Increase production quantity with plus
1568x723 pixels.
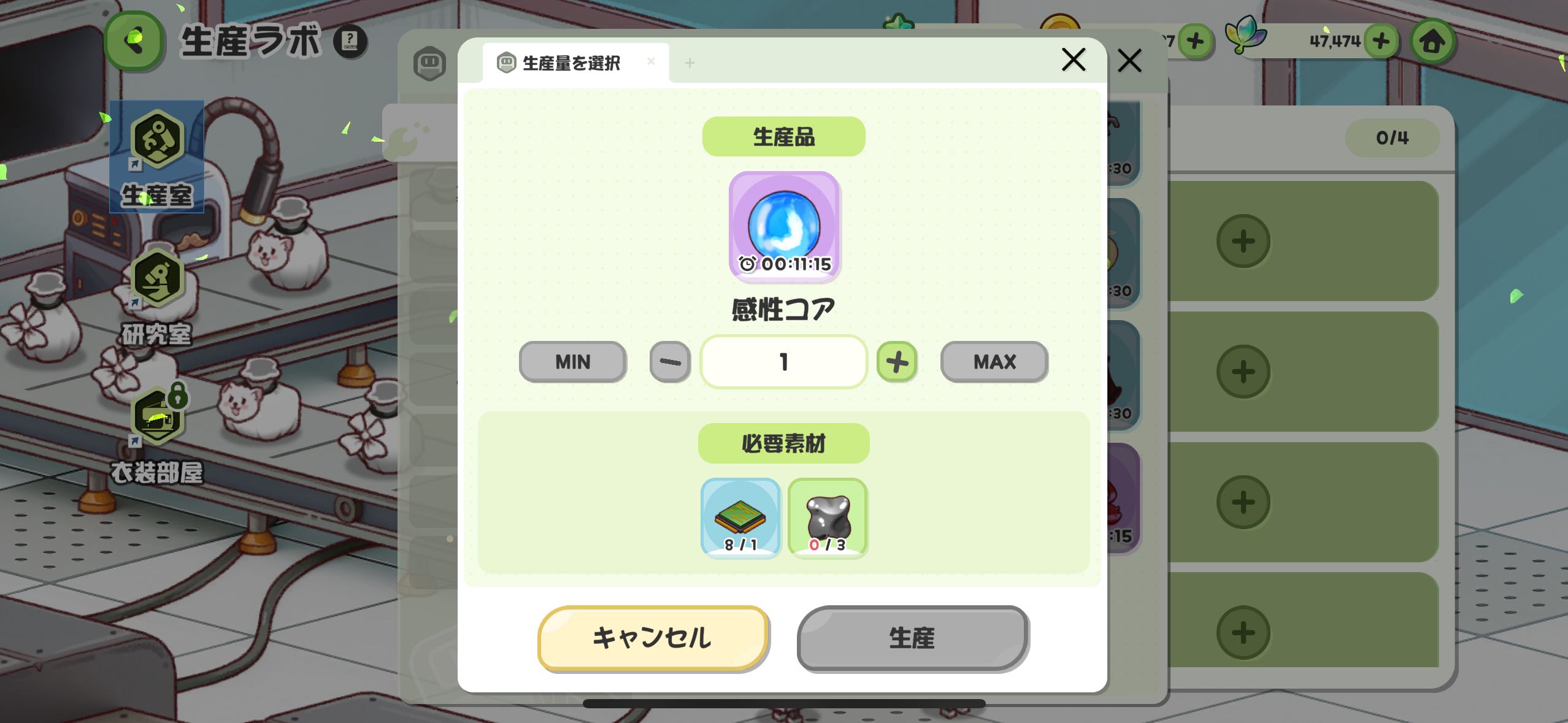coord(896,362)
